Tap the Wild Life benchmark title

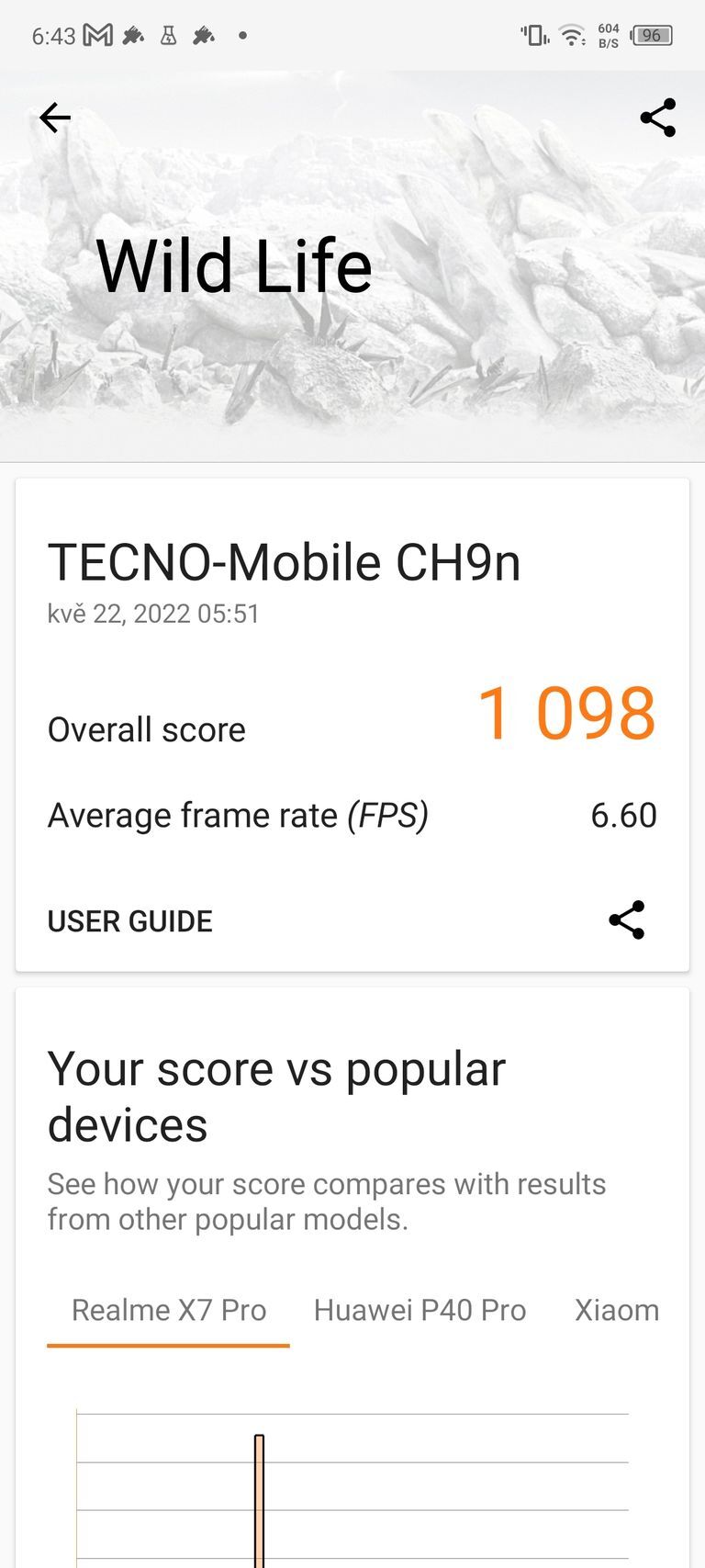[x=235, y=265]
